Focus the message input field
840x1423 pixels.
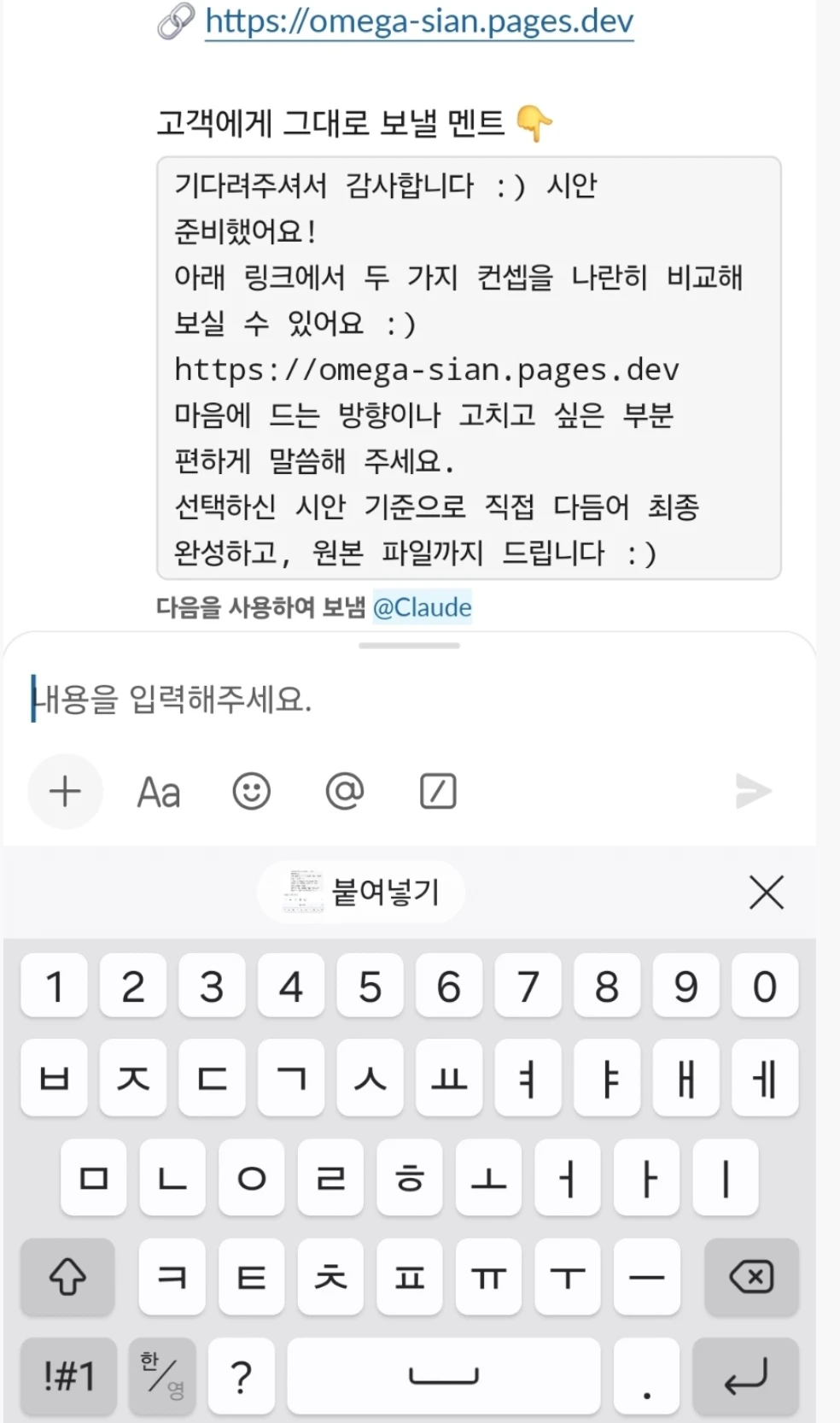coord(410,700)
